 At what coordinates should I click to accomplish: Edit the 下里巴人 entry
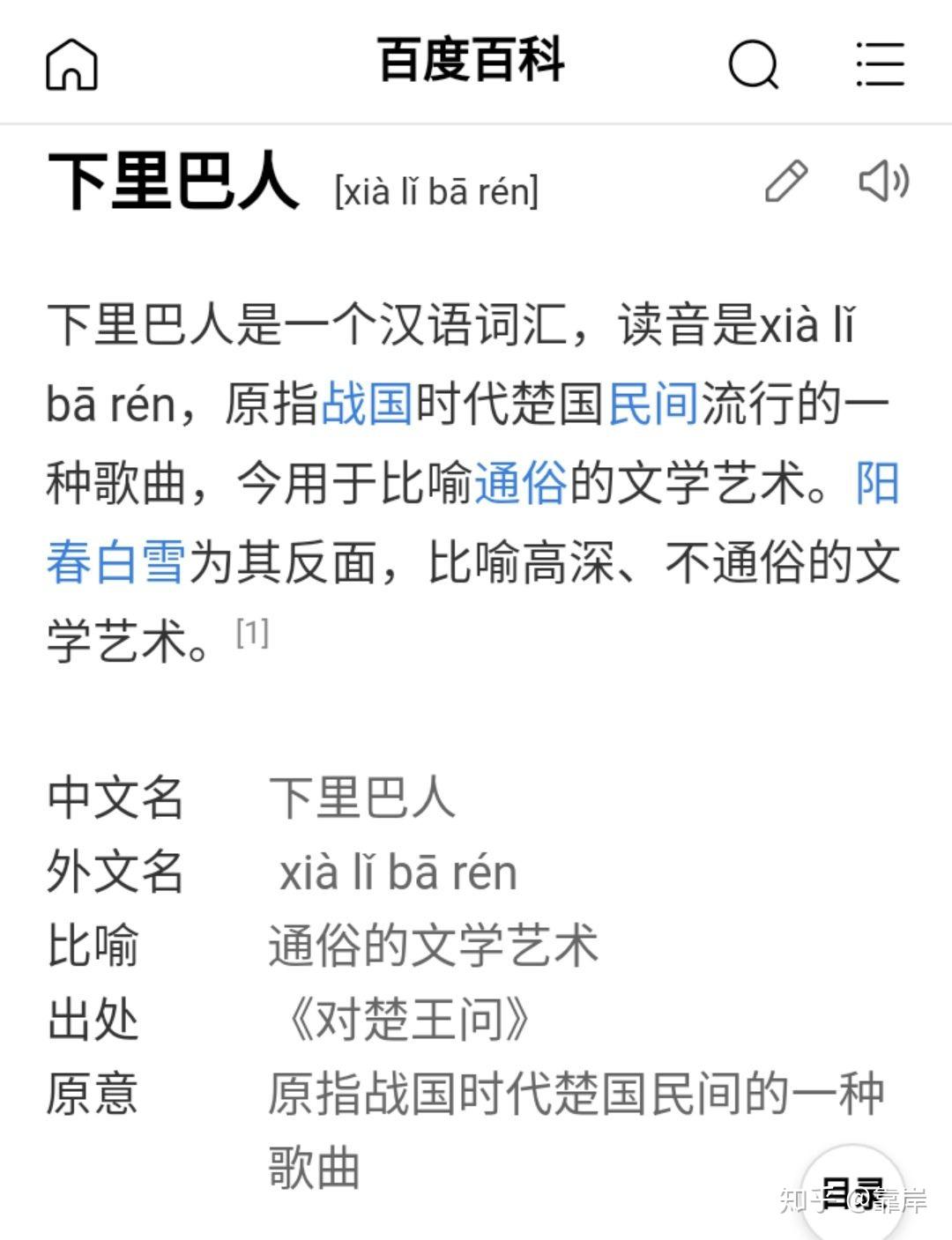click(x=785, y=182)
